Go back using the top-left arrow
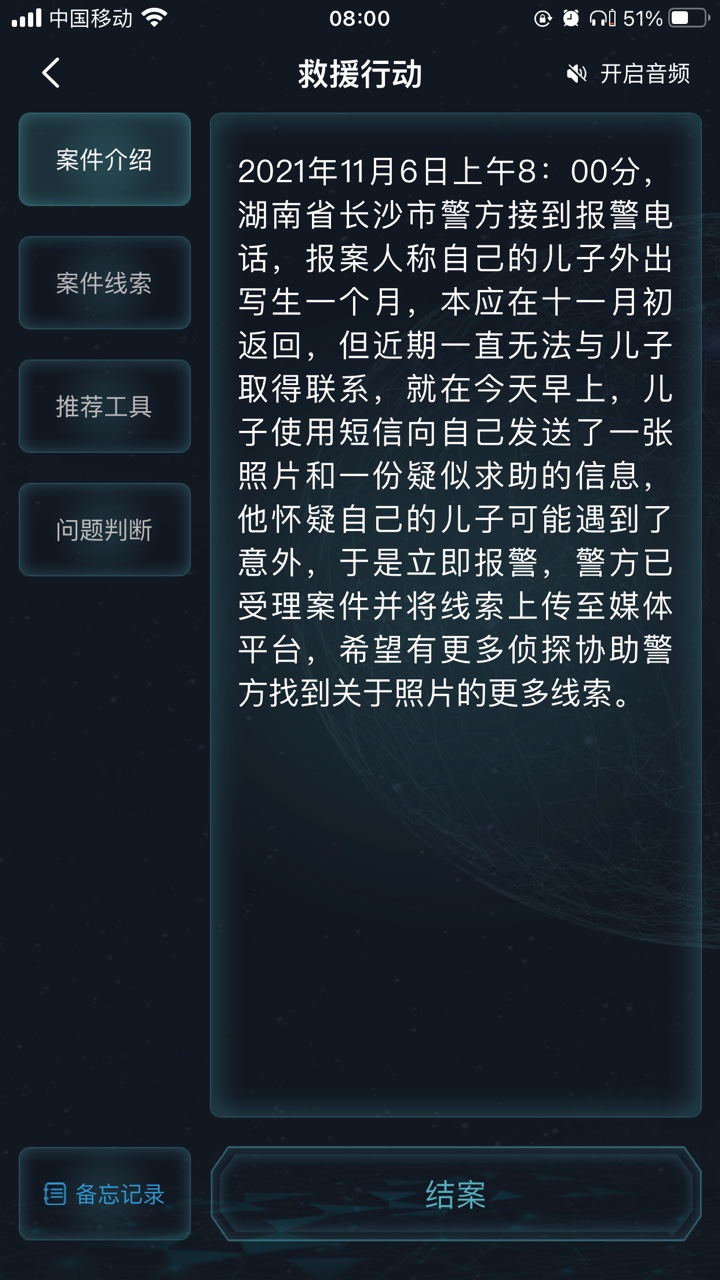Screen dimensions: 720x1280 (x=51, y=73)
